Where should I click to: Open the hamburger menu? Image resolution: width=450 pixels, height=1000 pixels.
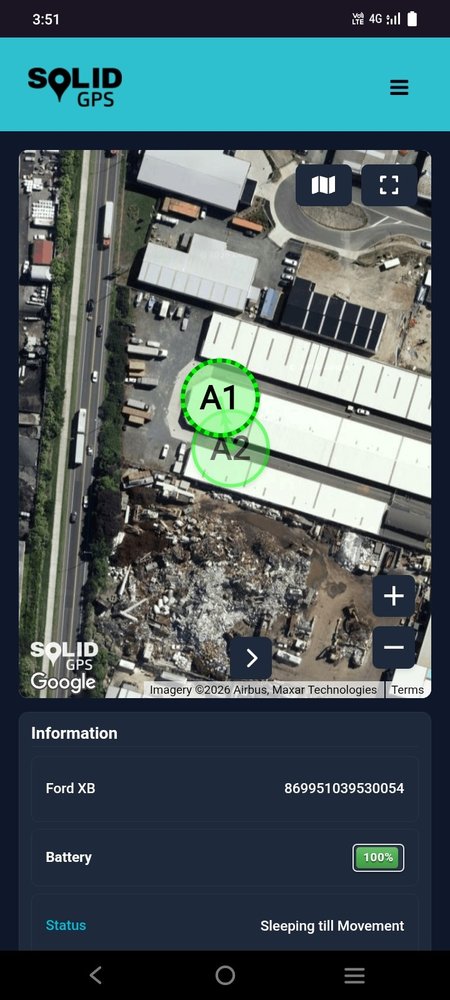click(x=399, y=87)
